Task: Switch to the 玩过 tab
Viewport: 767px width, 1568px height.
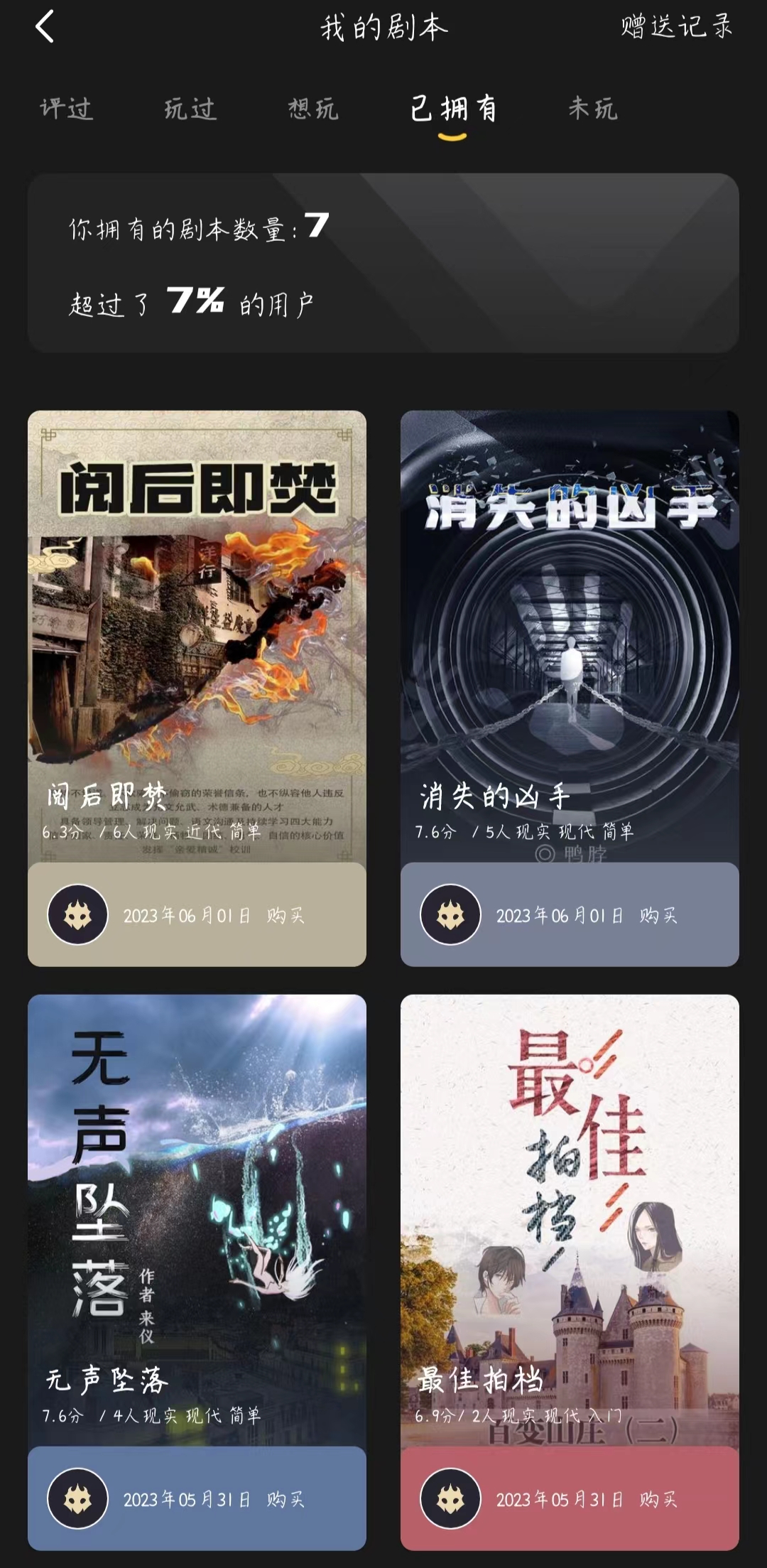Action: [188, 110]
